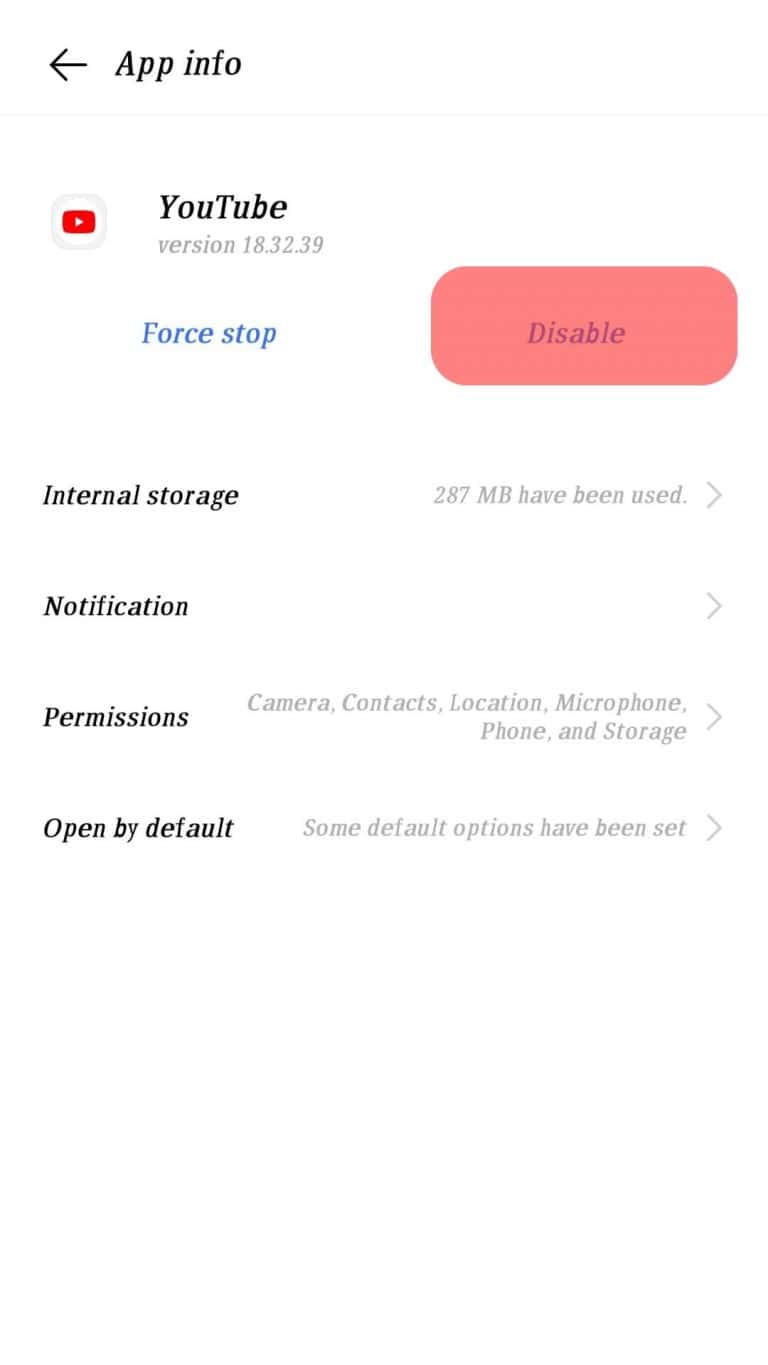Click 'Some default options have been set'
Viewport: 768px width, 1365px height.
(493, 827)
